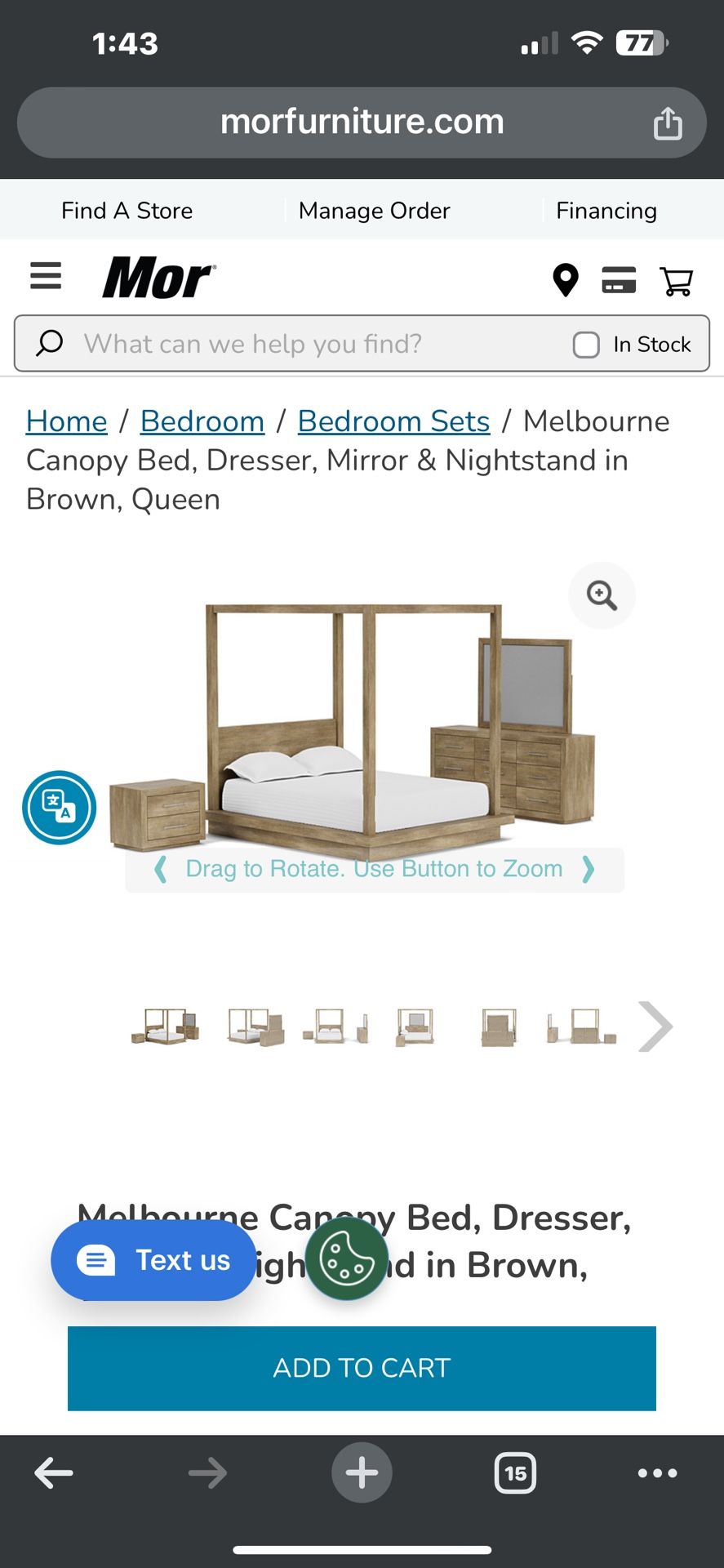Share the page from the address bar

click(667, 123)
